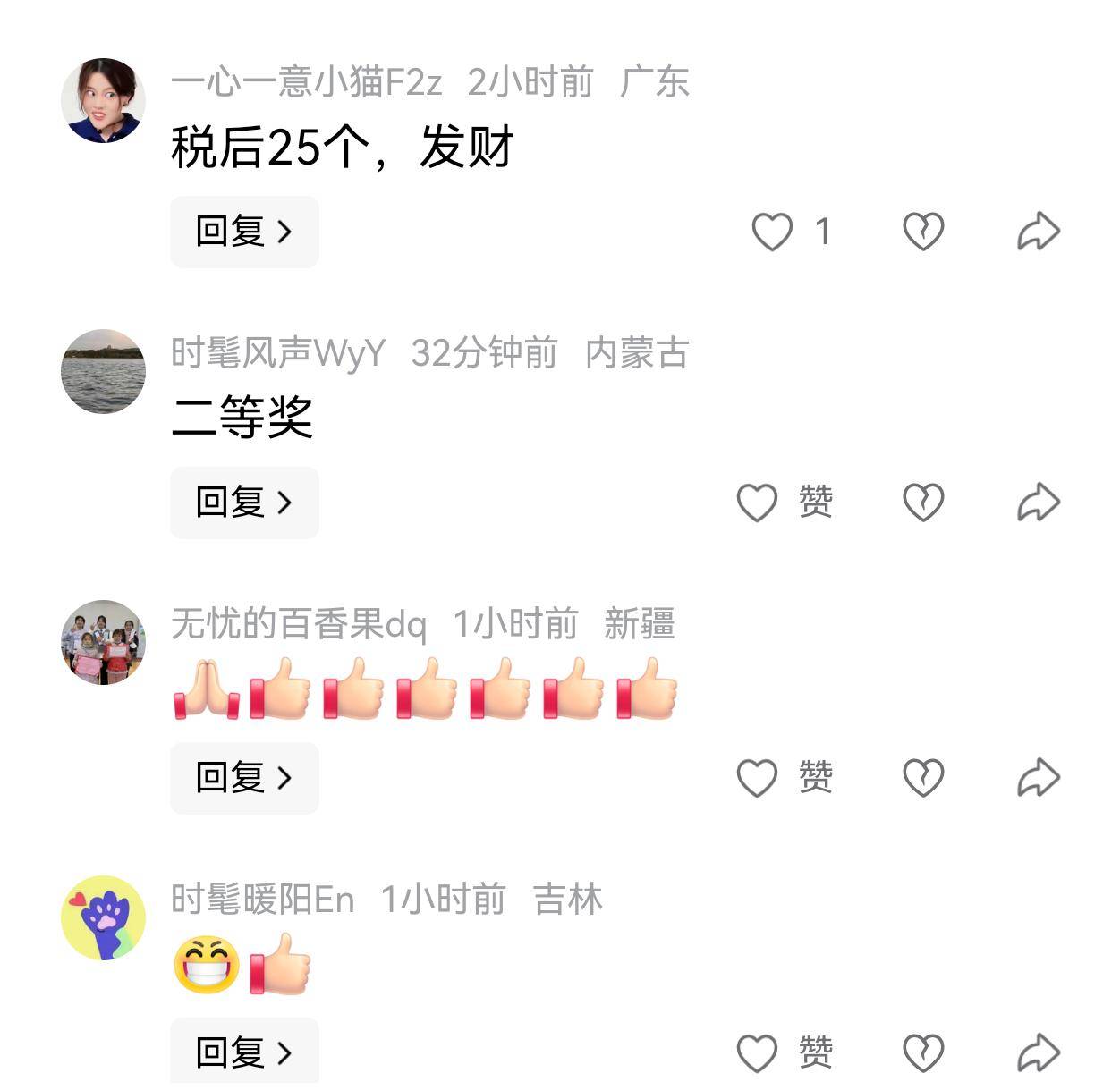Like 时髦暖阳En's comment
Viewport: 1120px width, 1090px height.
point(757,1052)
